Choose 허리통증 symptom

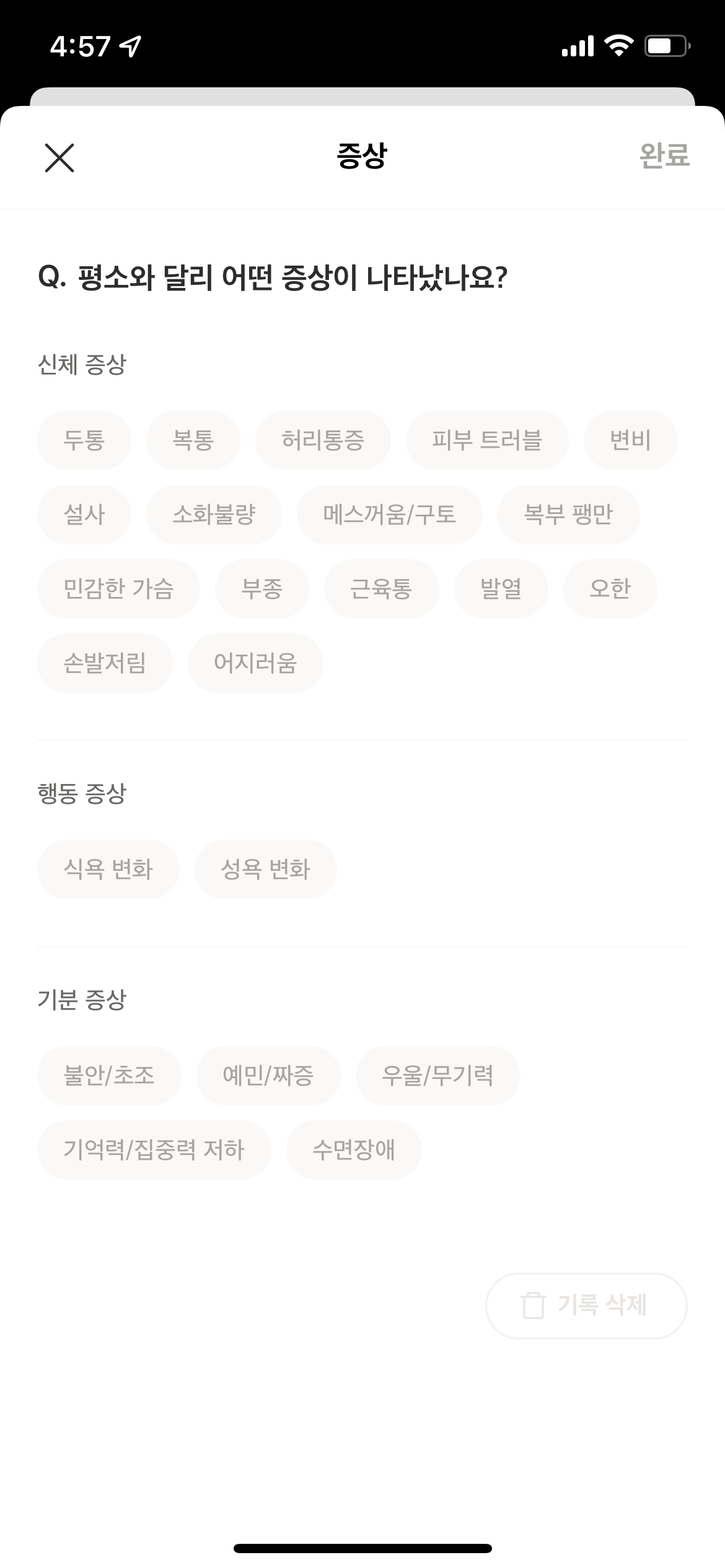pyautogui.click(x=323, y=440)
